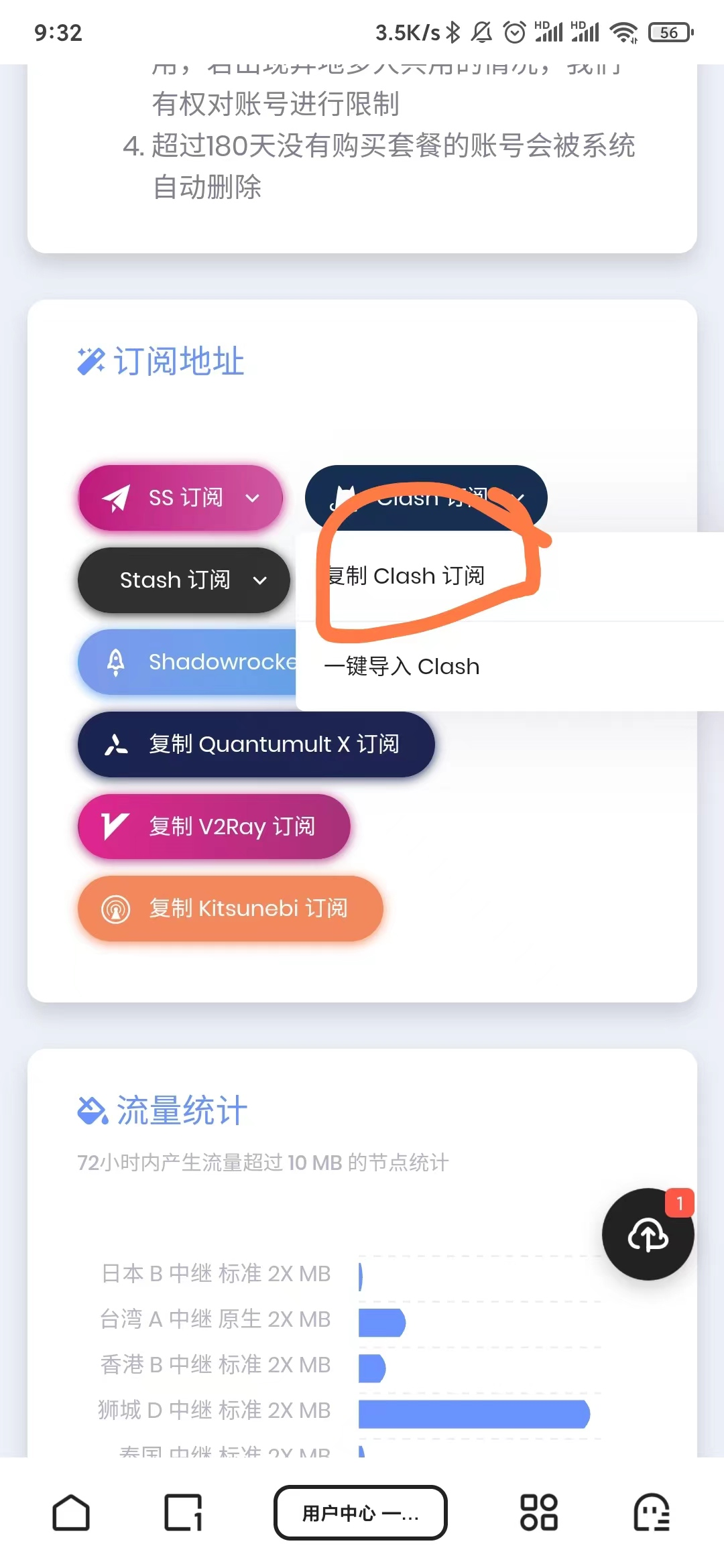Copy the Quantumult X subscription
724x1568 pixels.
(x=256, y=744)
